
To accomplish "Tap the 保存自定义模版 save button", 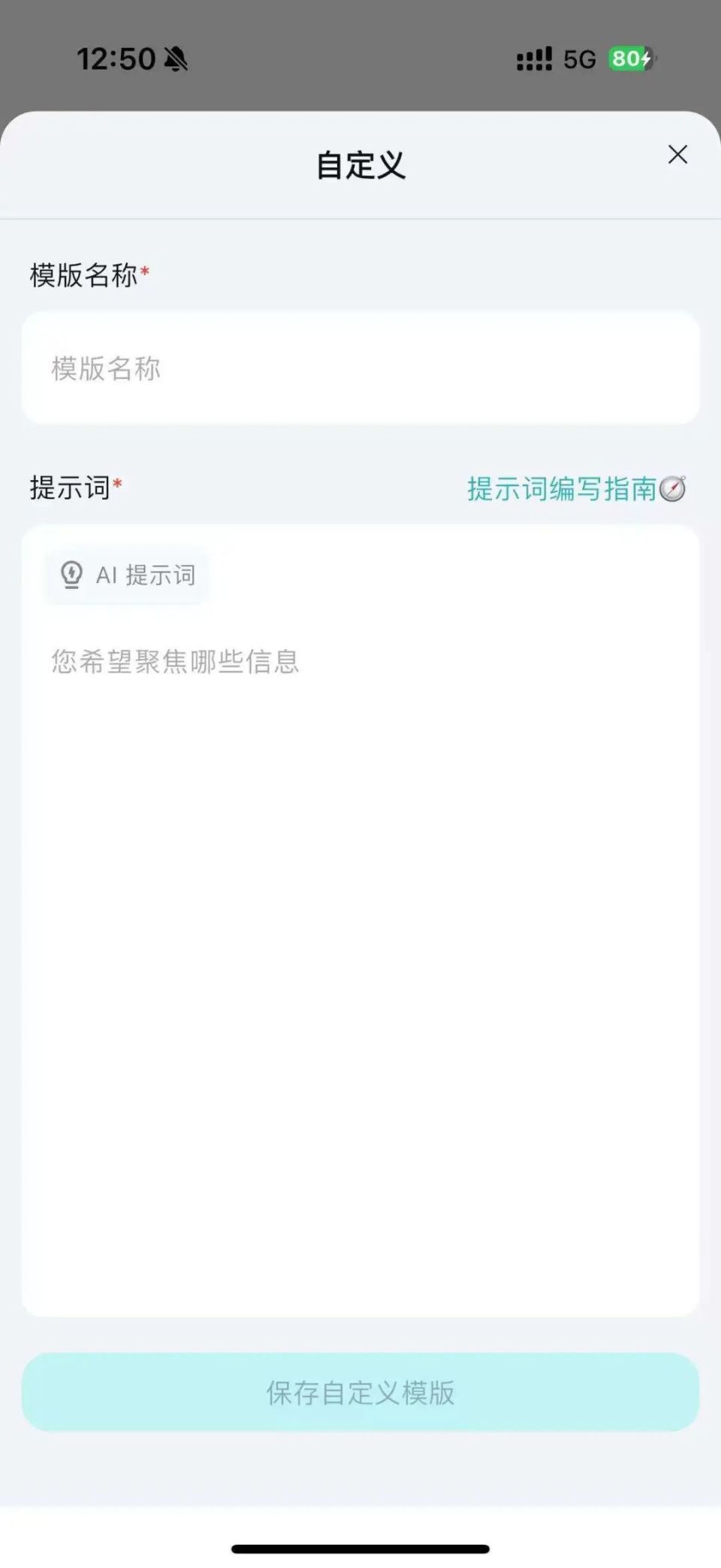I will click(x=360, y=1392).
